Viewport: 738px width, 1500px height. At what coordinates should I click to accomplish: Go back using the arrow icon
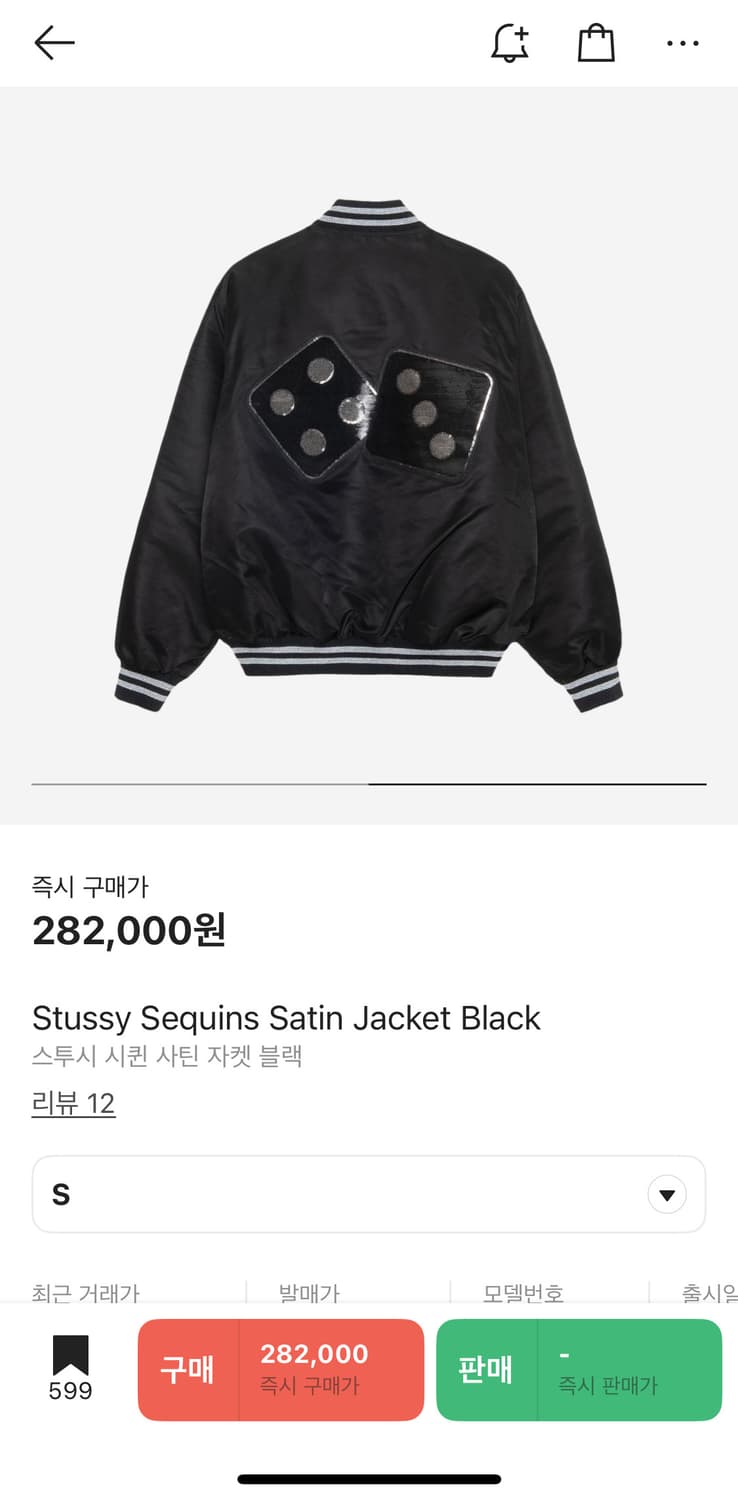point(54,43)
